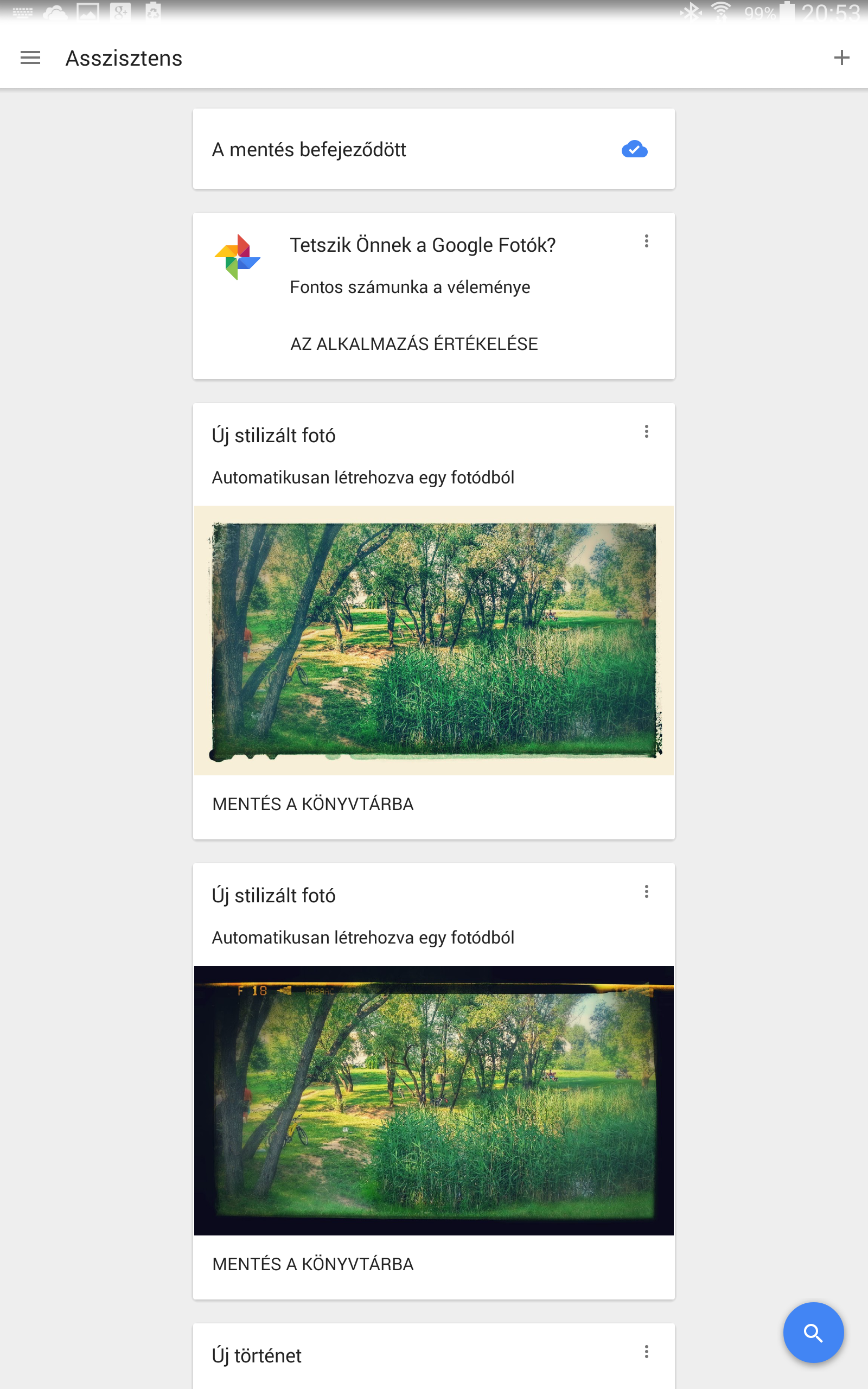
Task: Save the dark-bordered stylized photo to library
Action: (313, 1264)
